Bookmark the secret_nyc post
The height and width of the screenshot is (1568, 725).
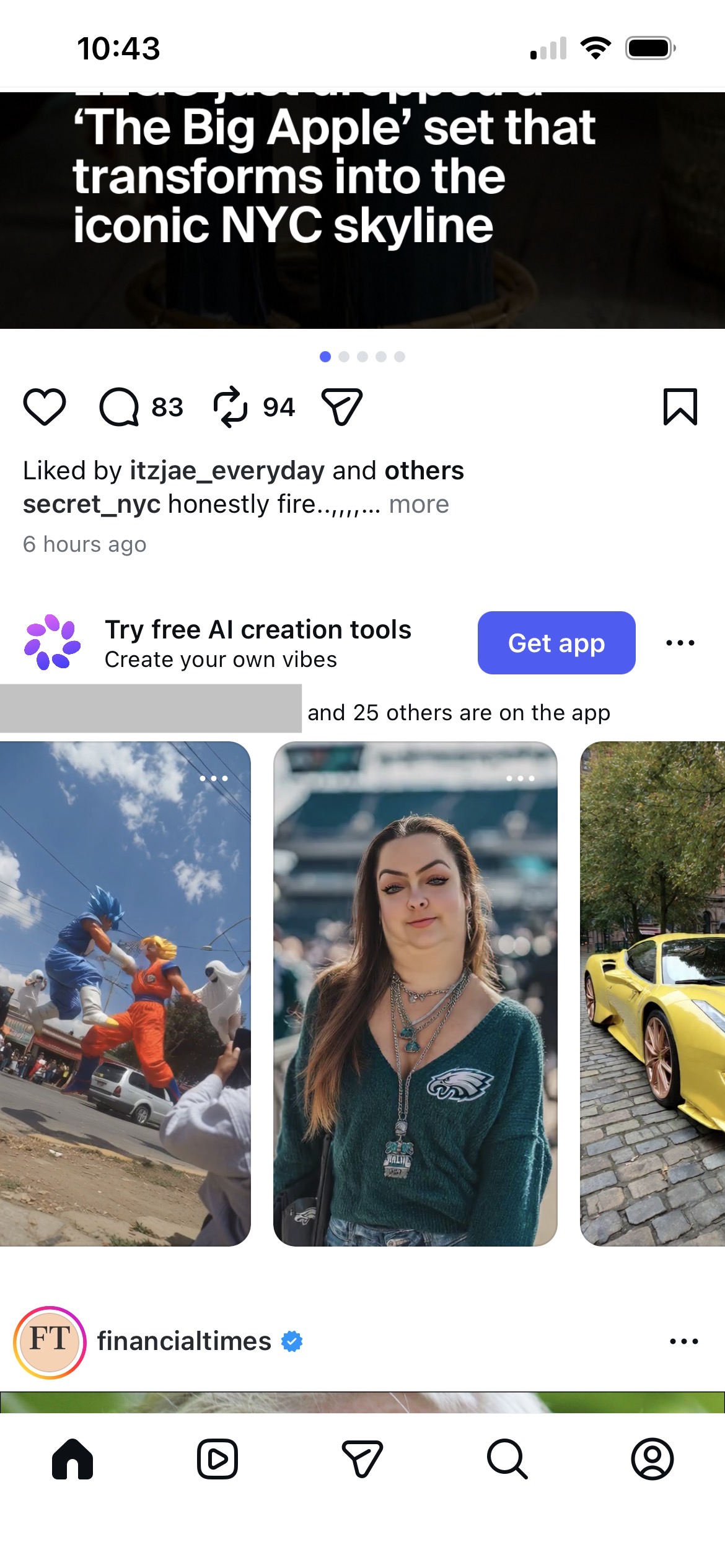click(x=680, y=407)
